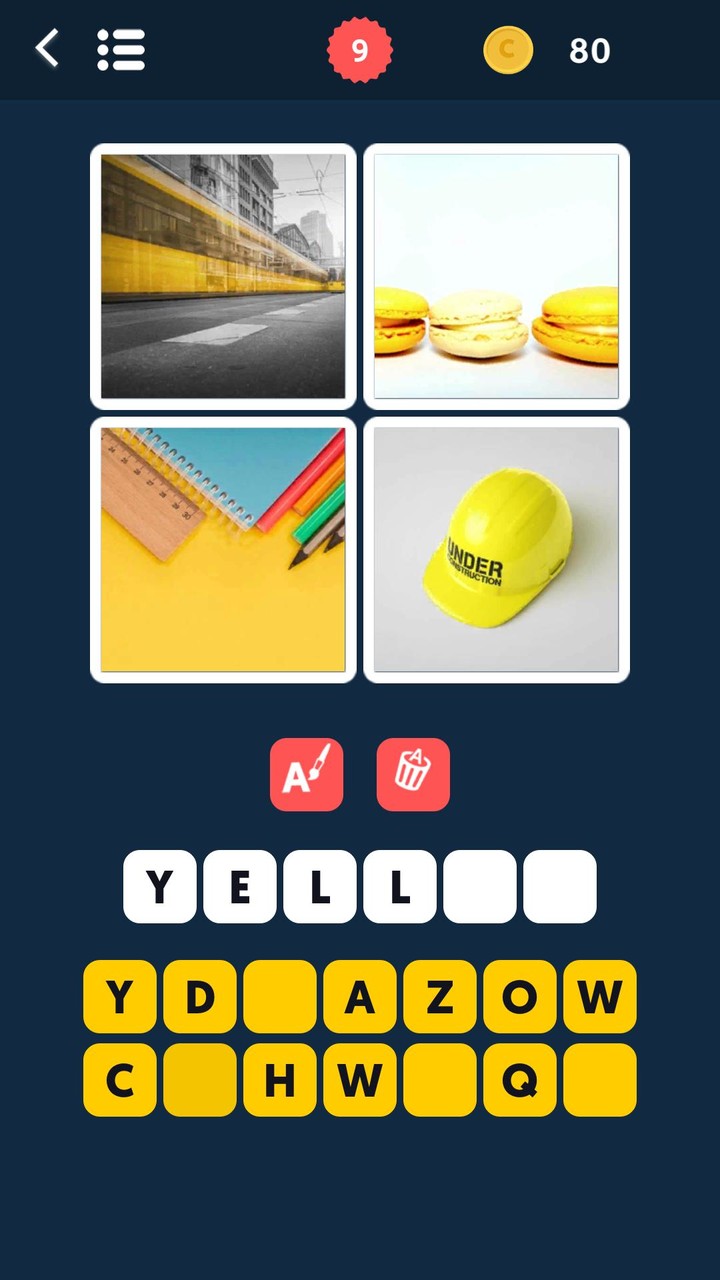Select the letter D key
Image resolution: width=720 pixels, height=1280 pixels.
point(199,997)
